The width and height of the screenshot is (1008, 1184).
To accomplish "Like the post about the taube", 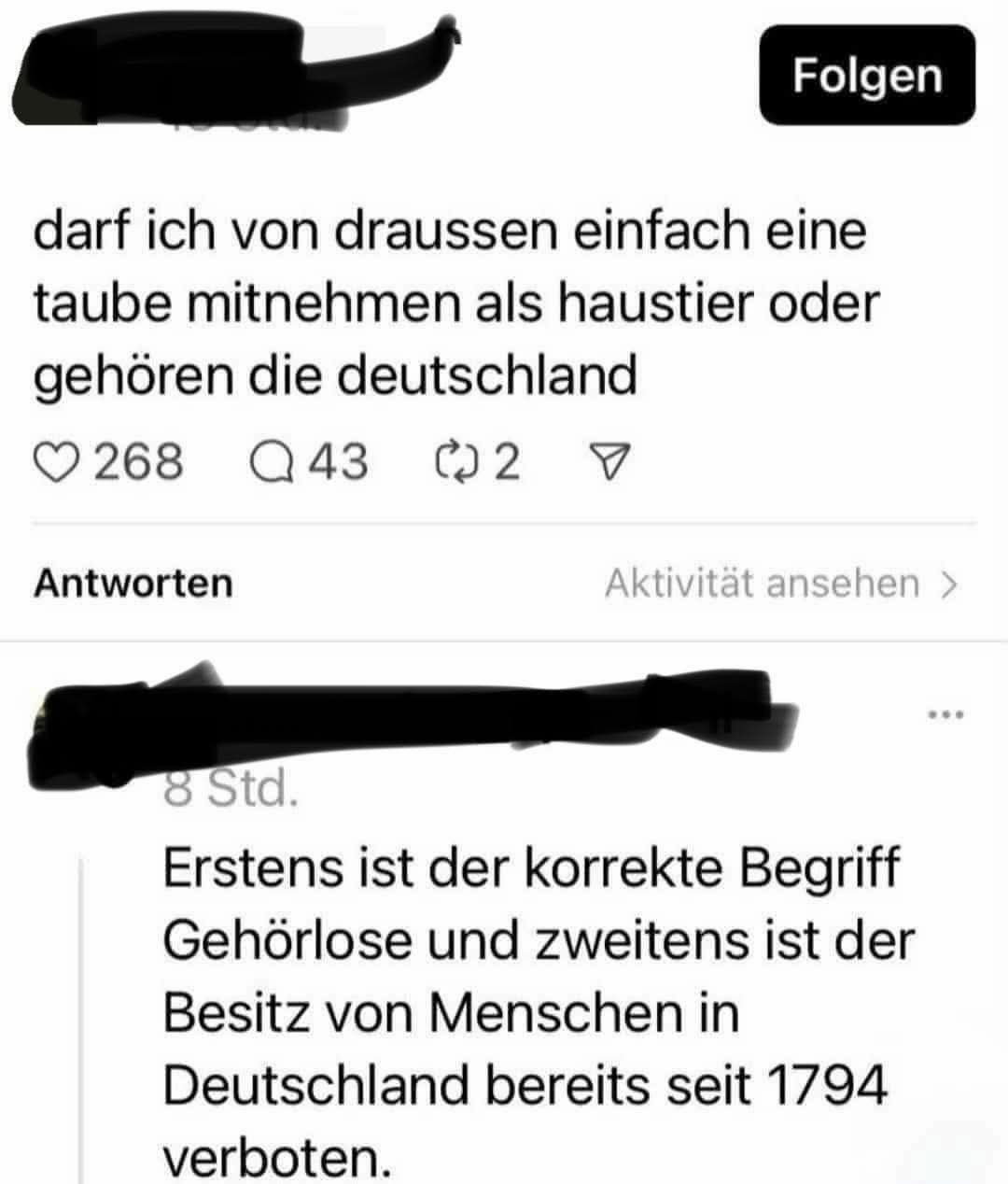I will pos(55,461).
